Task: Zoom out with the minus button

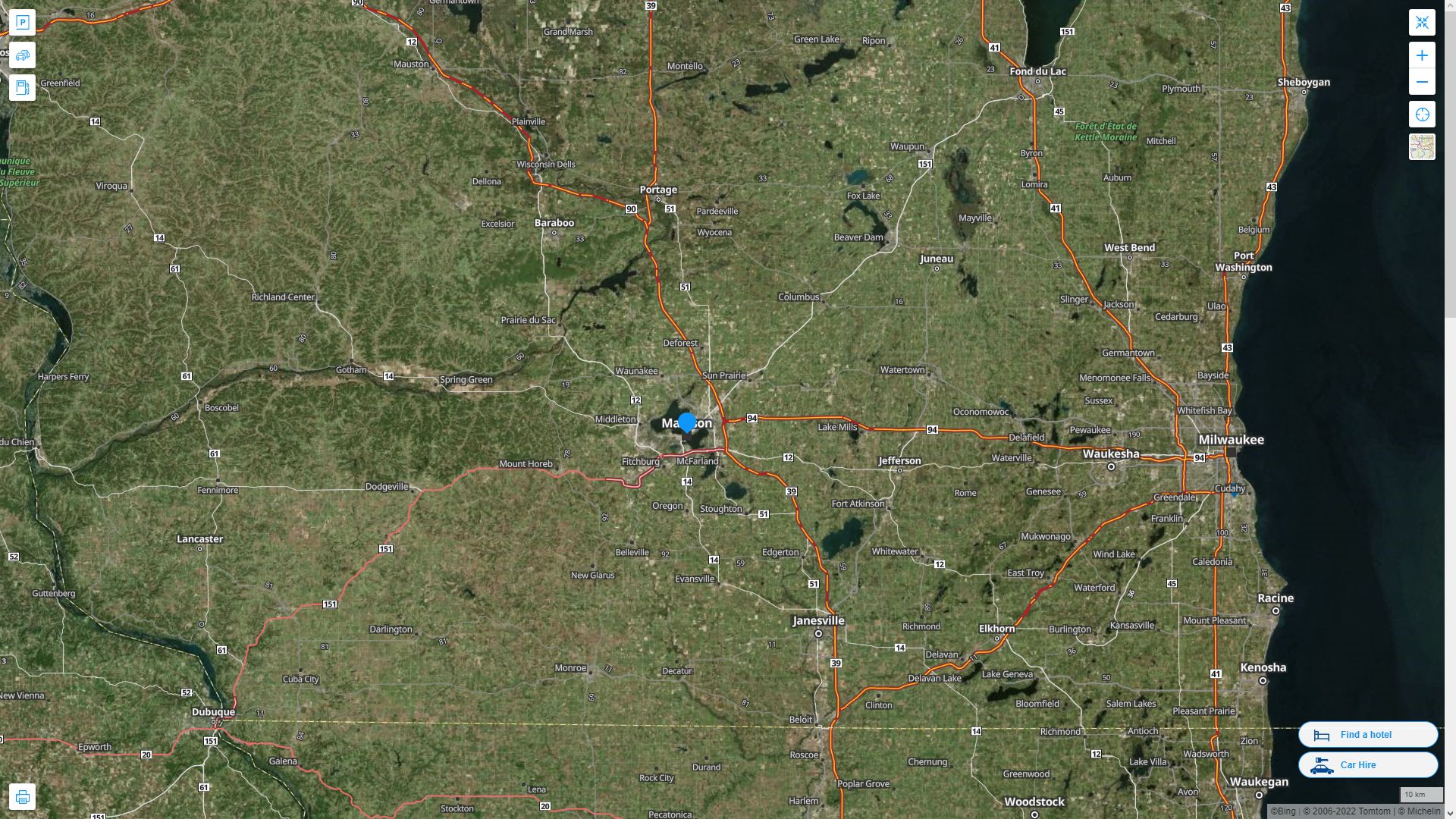Action: coord(1422,82)
